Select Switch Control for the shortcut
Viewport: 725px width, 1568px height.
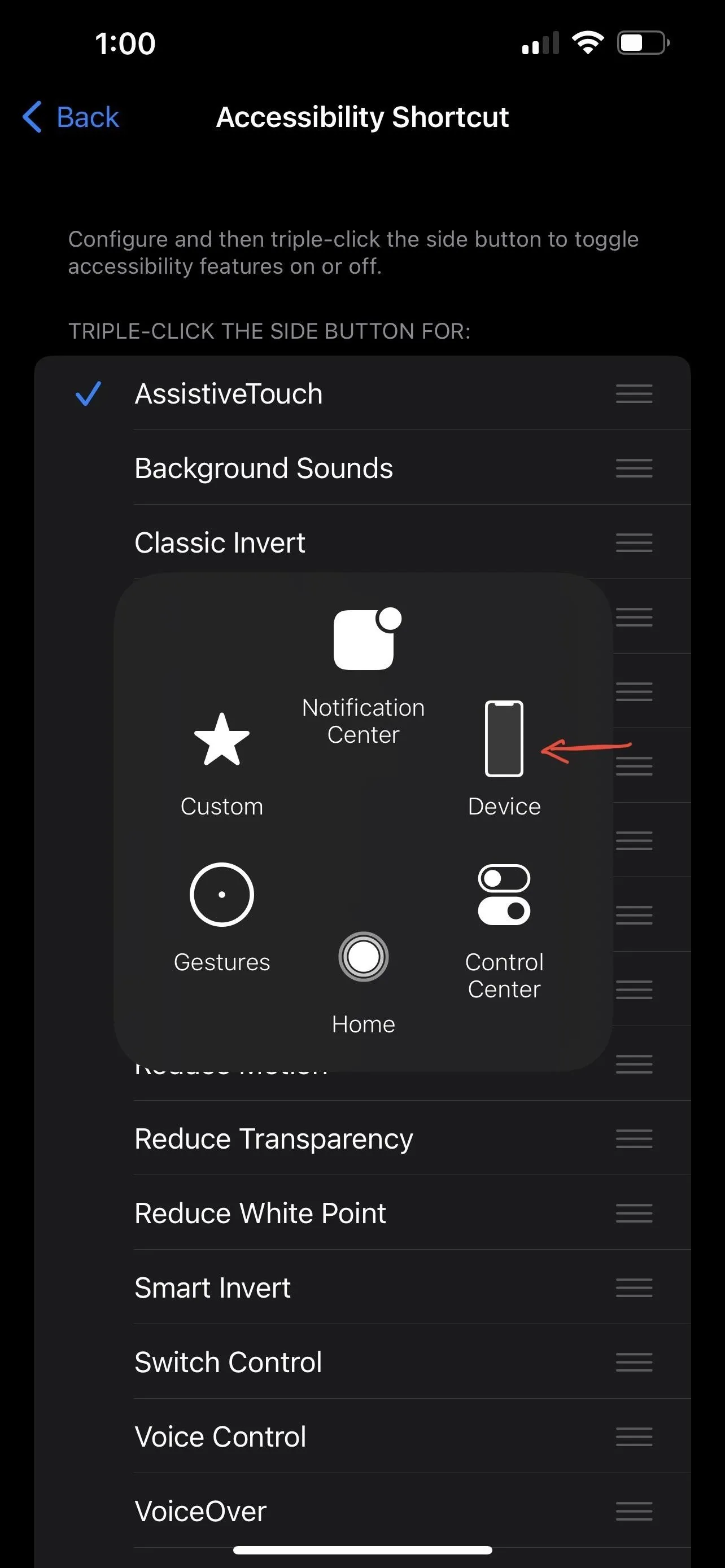(x=362, y=1361)
